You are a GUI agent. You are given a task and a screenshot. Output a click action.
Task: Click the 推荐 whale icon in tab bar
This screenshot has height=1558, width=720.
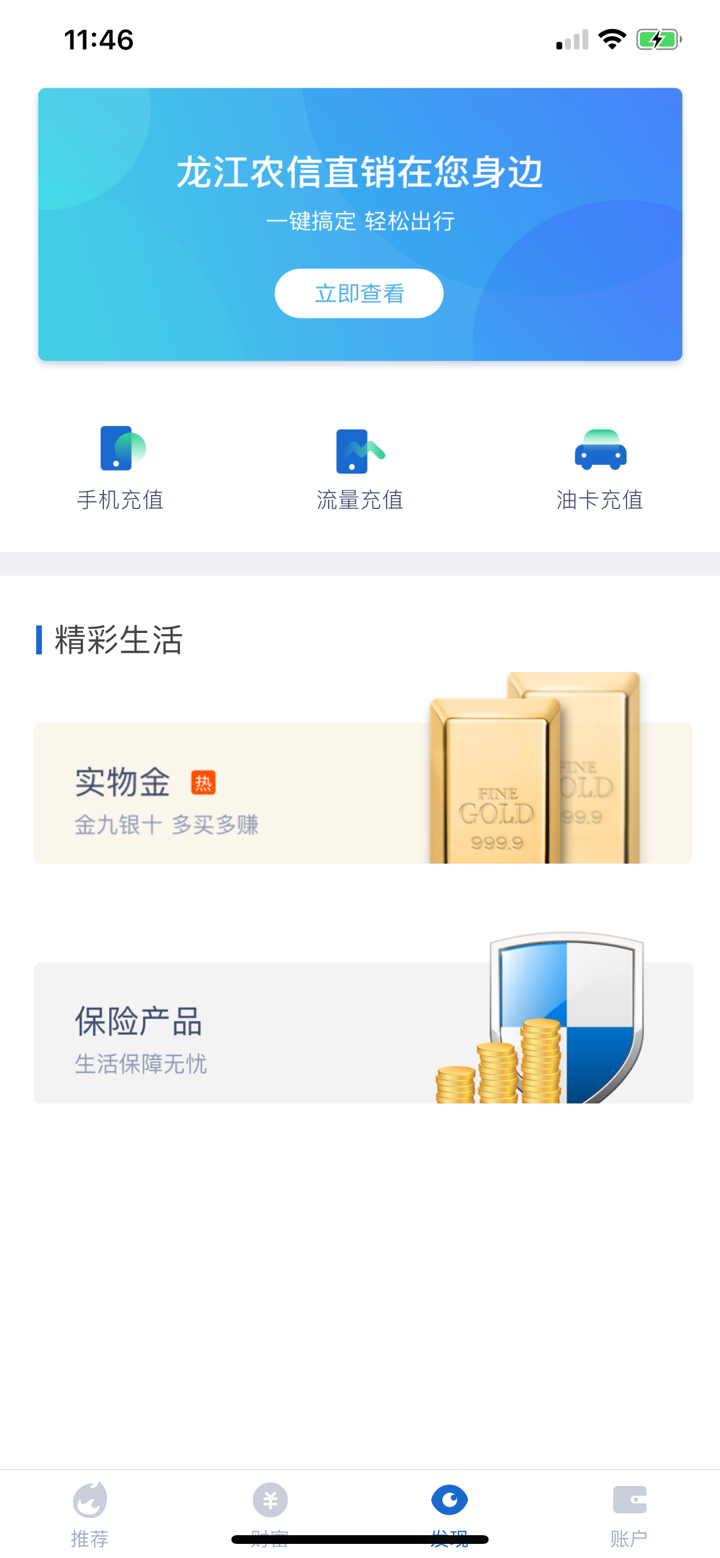(89, 1498)
